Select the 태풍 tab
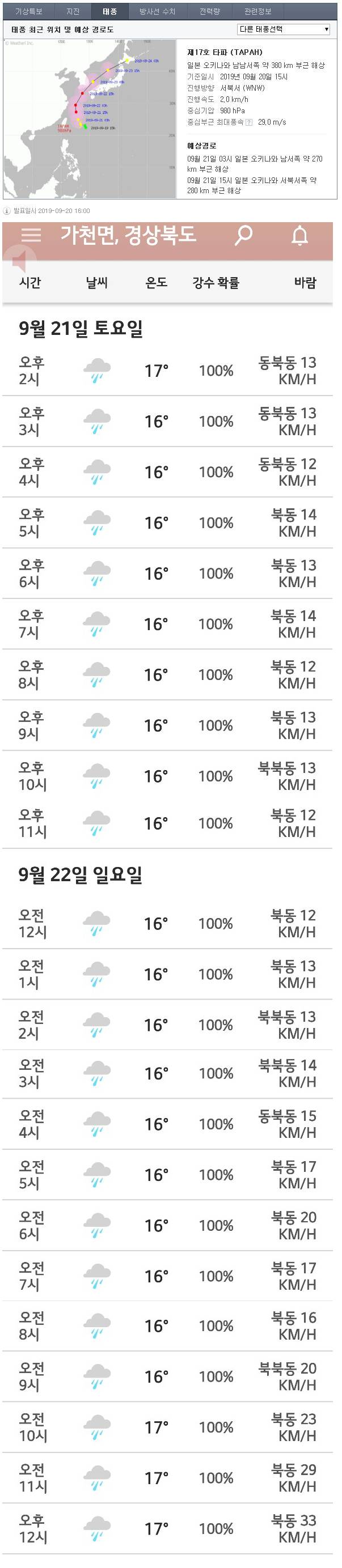Image resolution: width=342 pixels, height=1568 pixels. coord(109,11)
